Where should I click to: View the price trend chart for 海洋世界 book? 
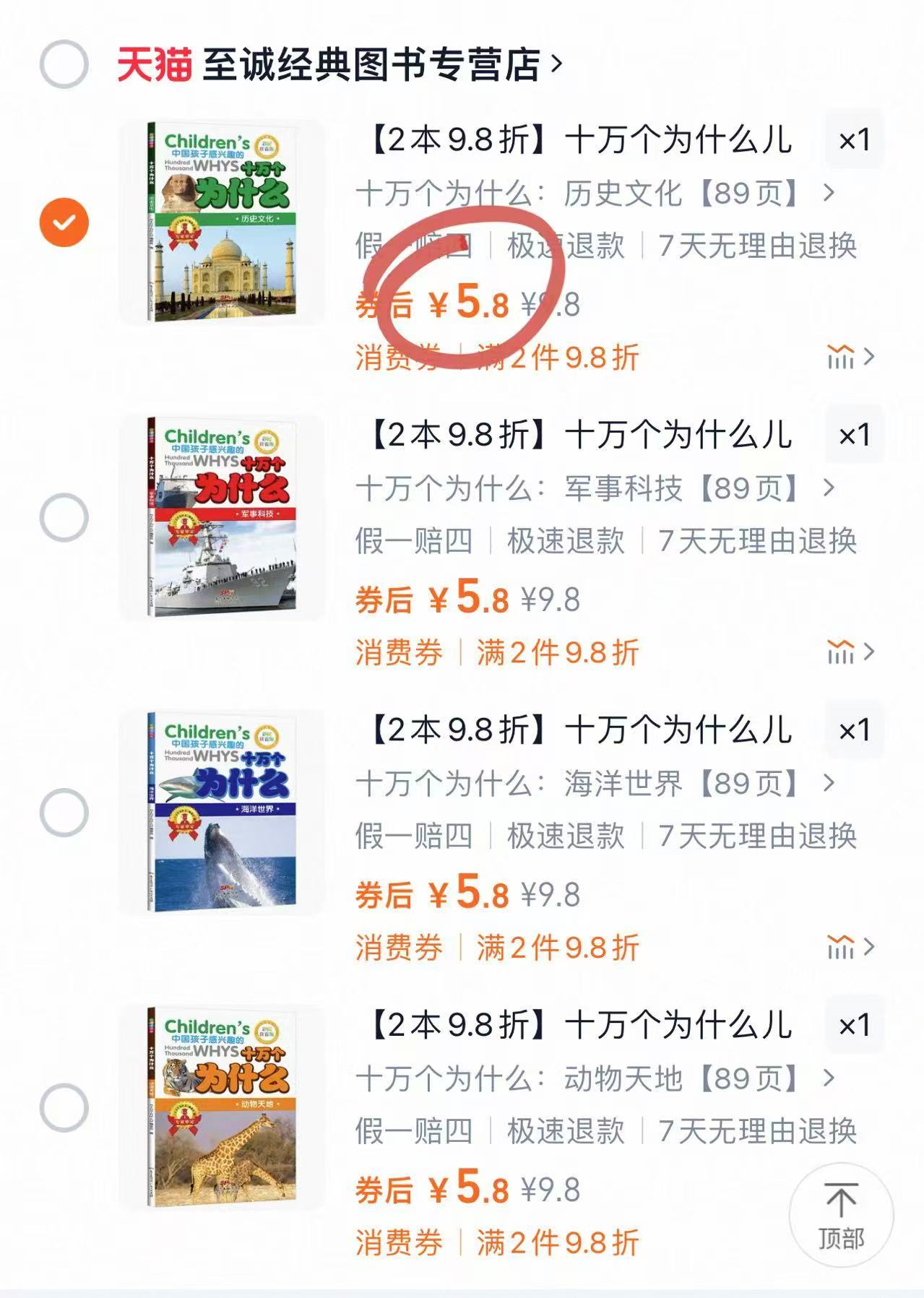[850, 947]
